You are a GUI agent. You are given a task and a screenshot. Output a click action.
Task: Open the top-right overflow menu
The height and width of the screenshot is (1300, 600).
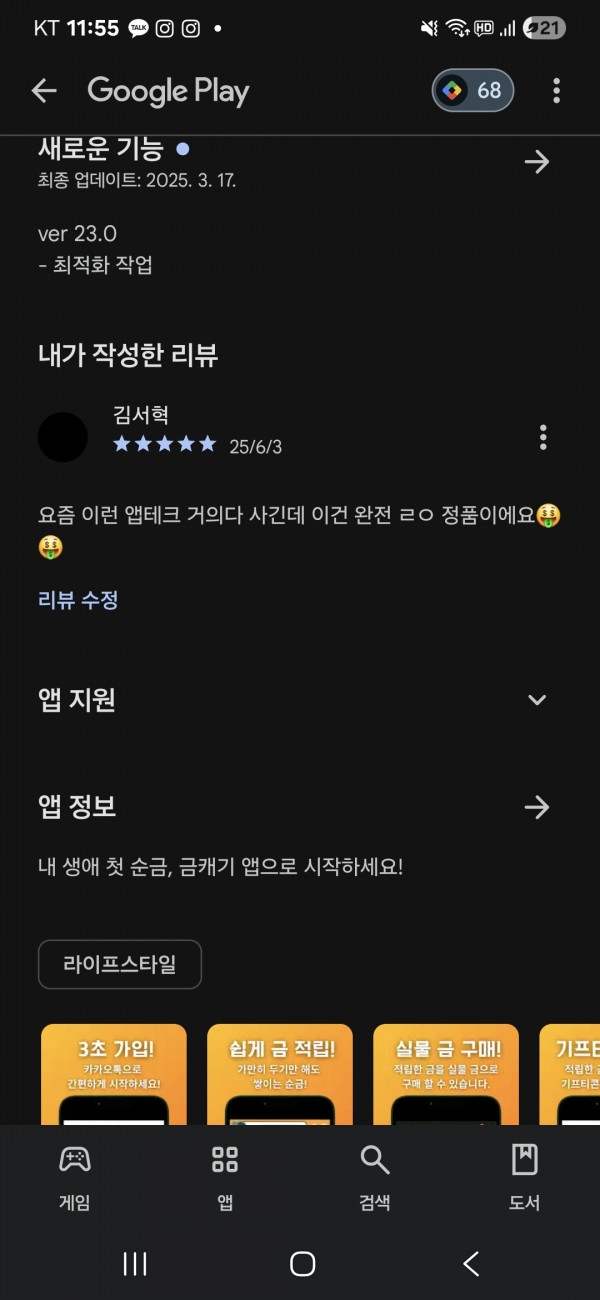(557, 91)
